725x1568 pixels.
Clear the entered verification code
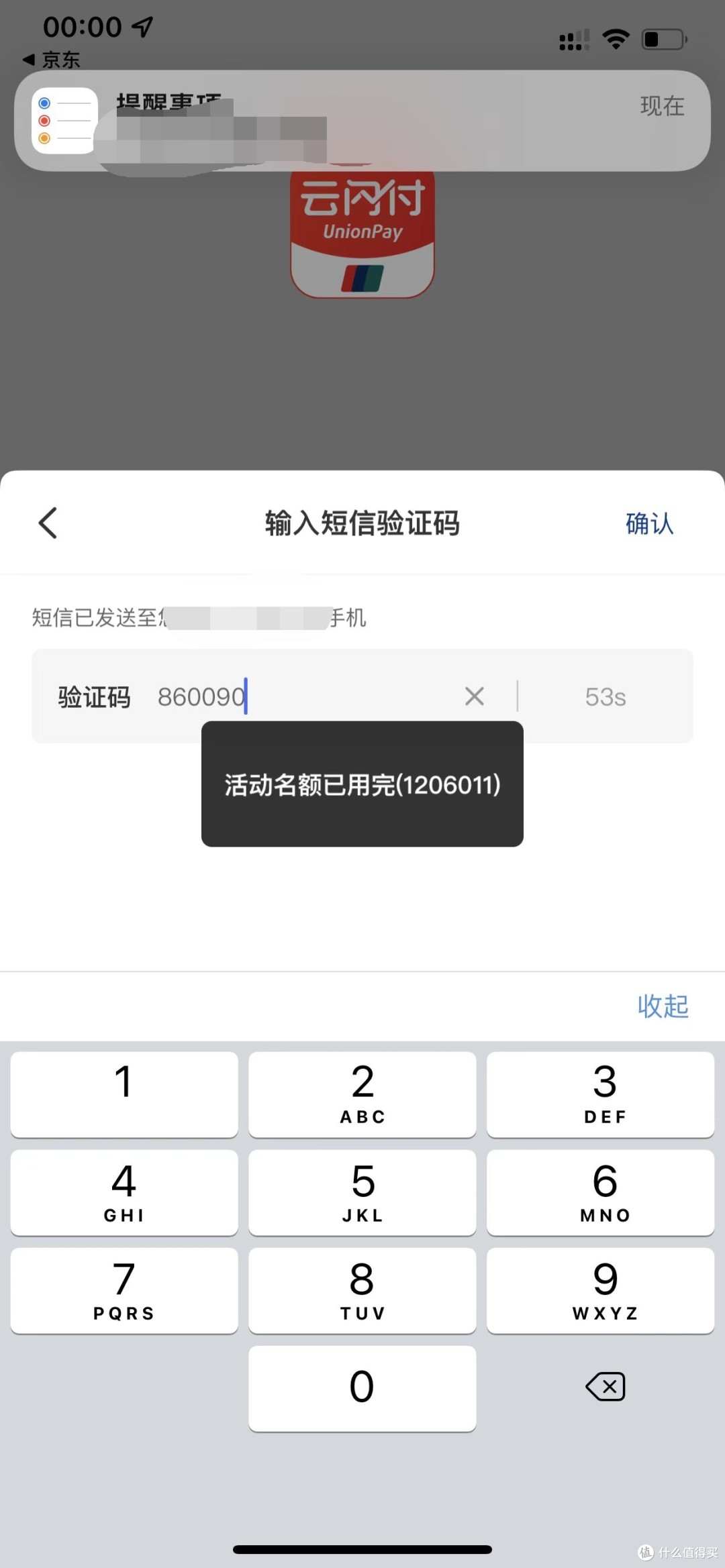474,696
